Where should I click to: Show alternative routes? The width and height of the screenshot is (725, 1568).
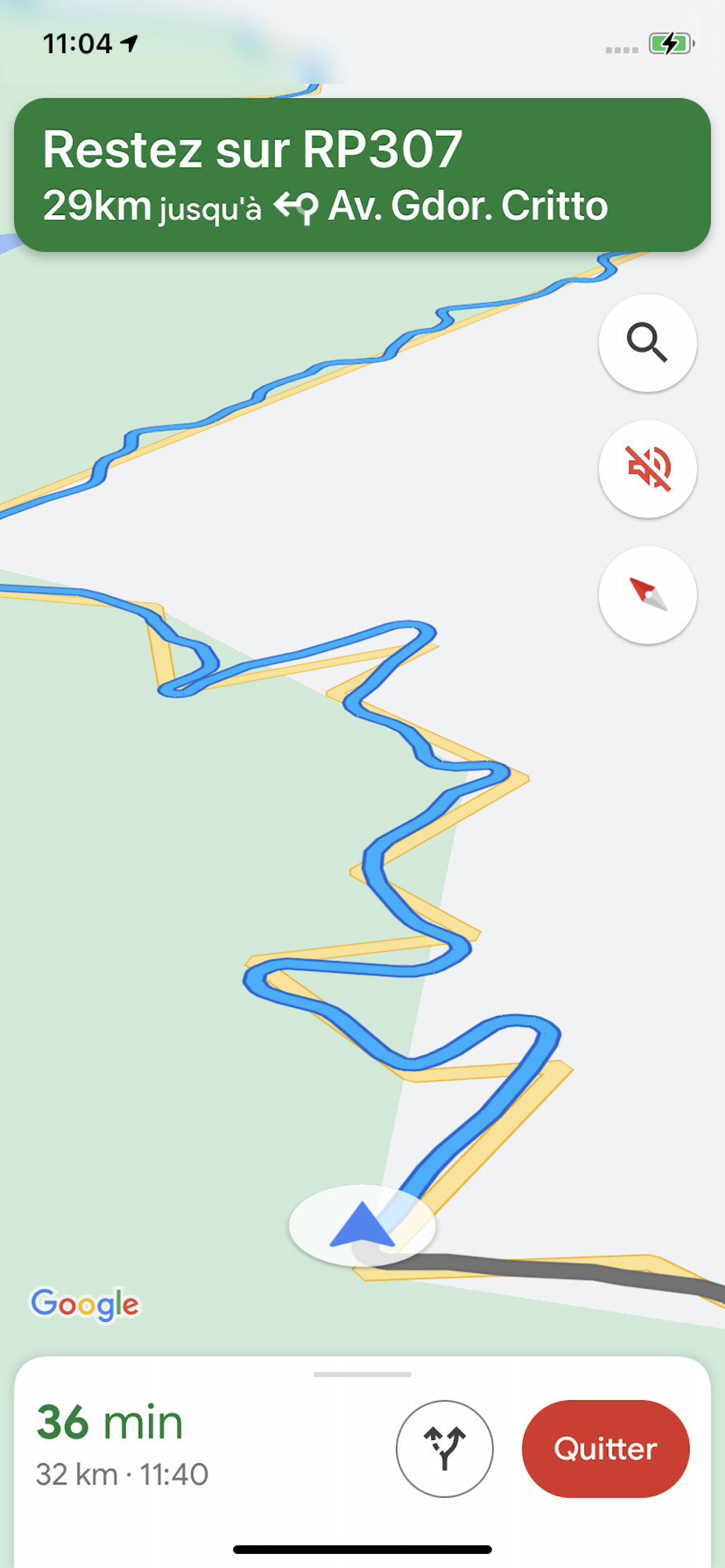(x=444, y=1448)
